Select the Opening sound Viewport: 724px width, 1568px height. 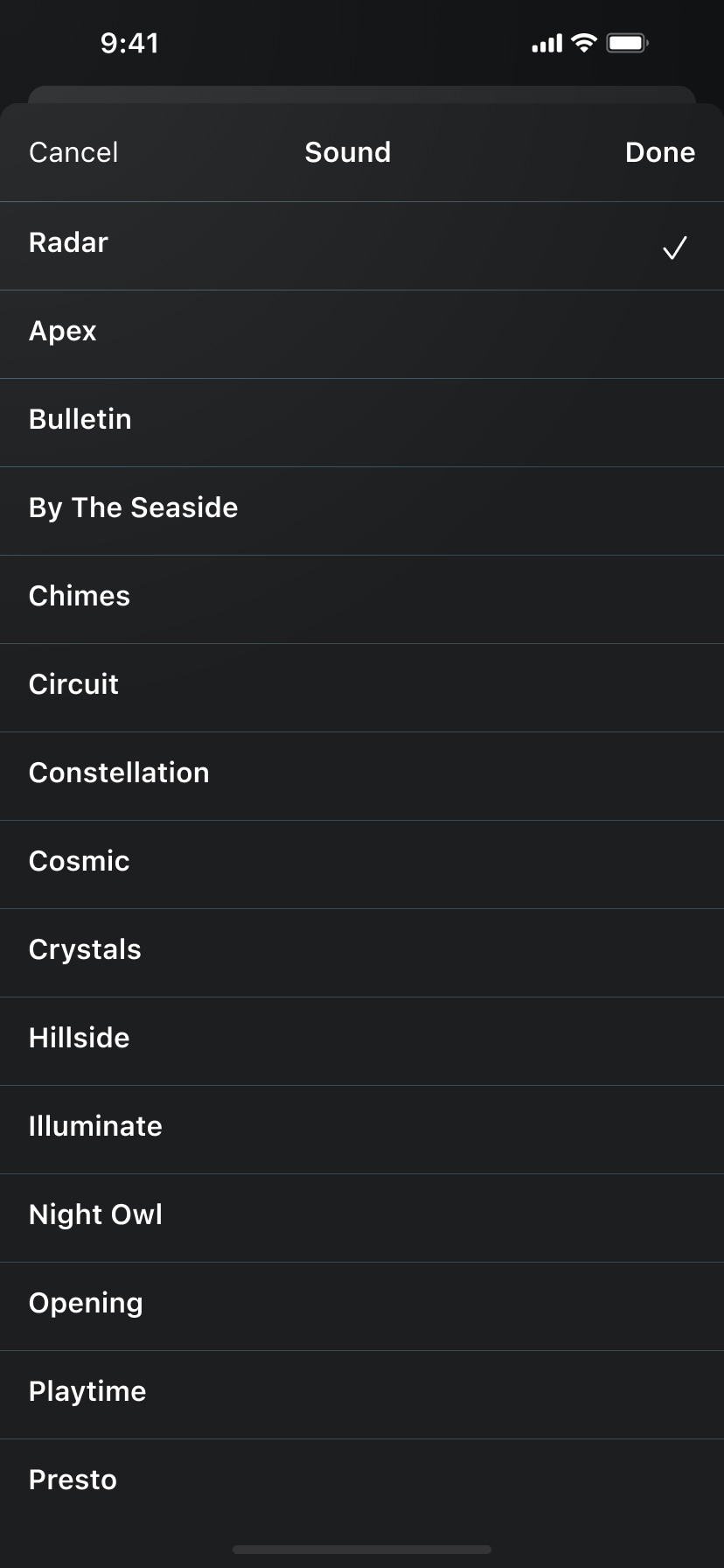(362, 1306)
